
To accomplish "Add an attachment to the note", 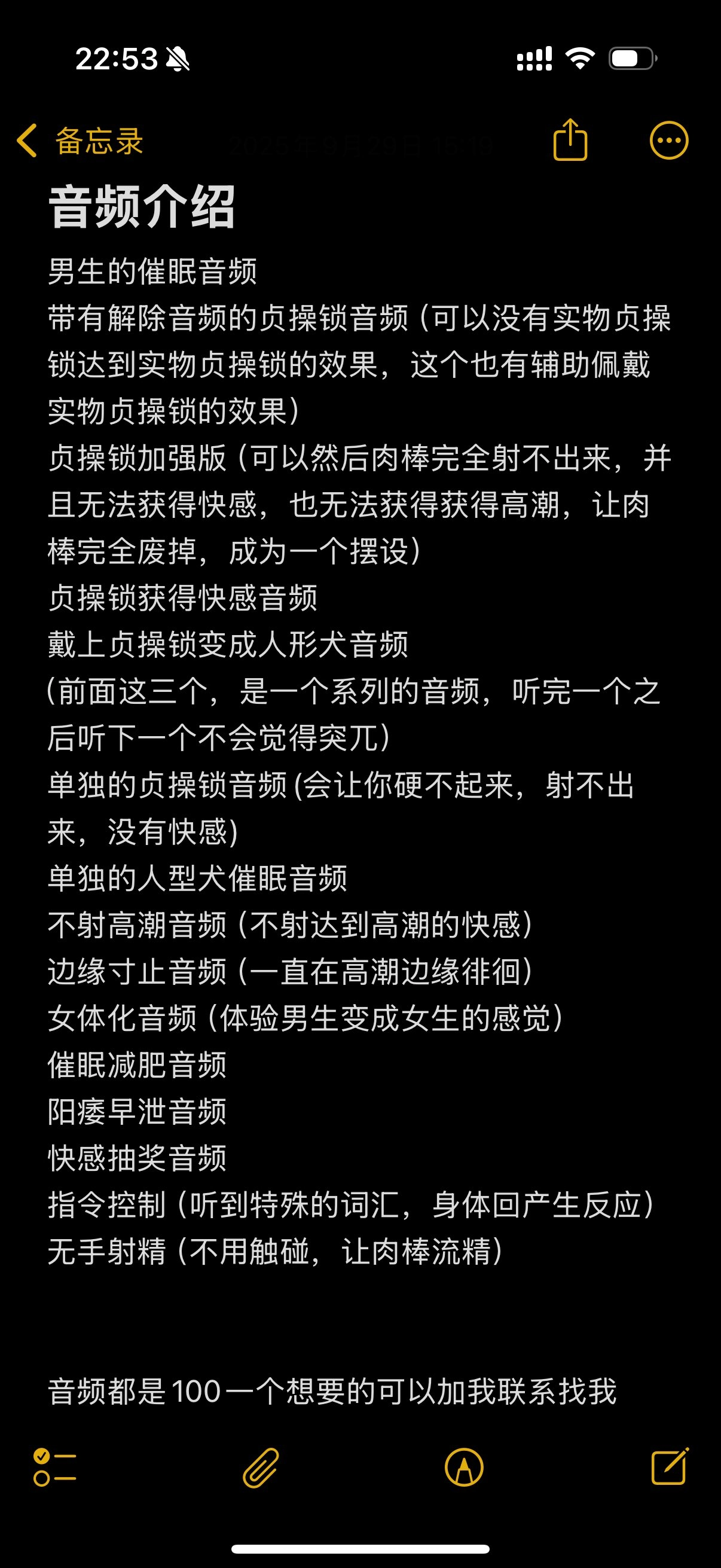I will tap(261, 1468).
